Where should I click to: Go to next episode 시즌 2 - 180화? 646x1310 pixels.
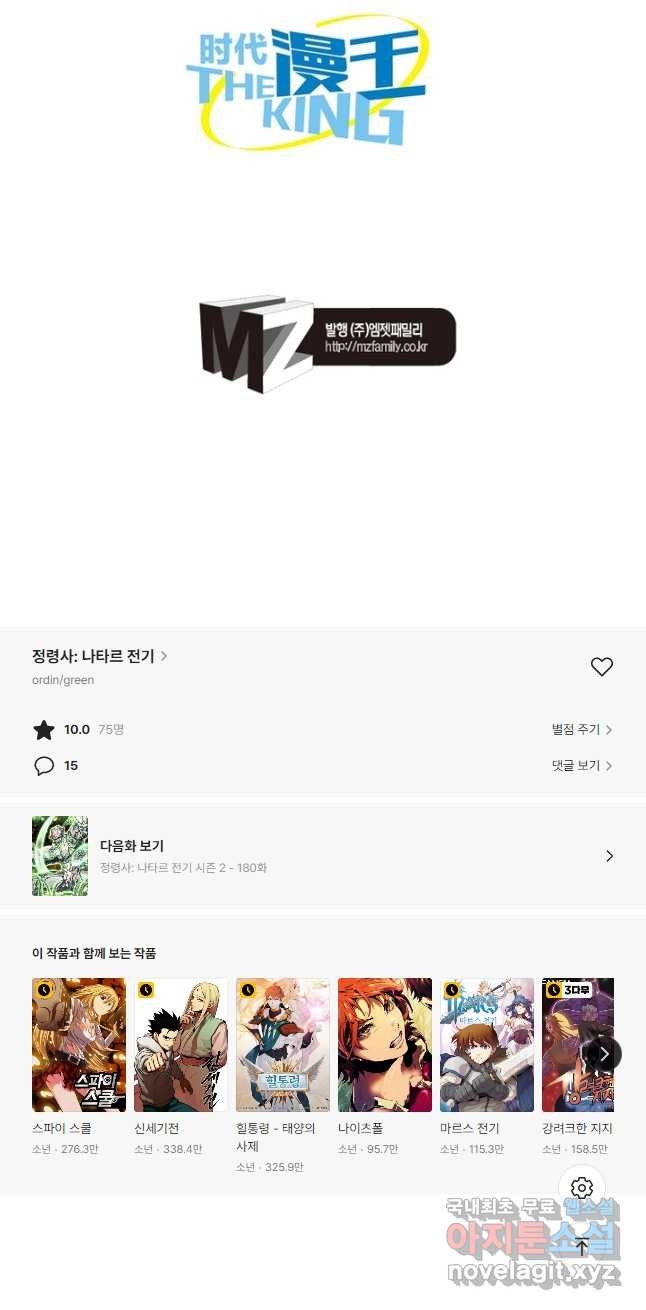click(323, 856)
